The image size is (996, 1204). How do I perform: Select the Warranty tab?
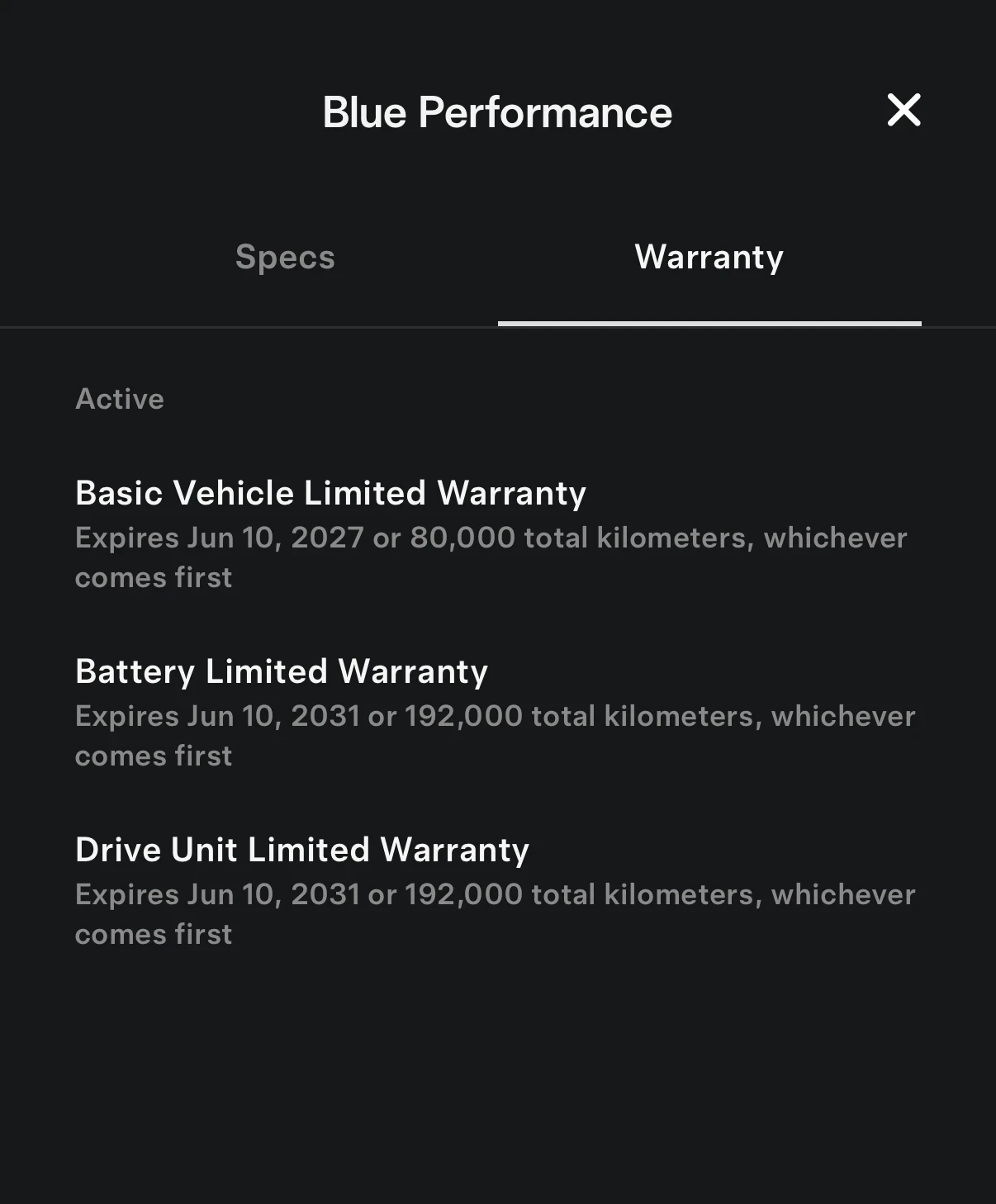coord(709,257)
